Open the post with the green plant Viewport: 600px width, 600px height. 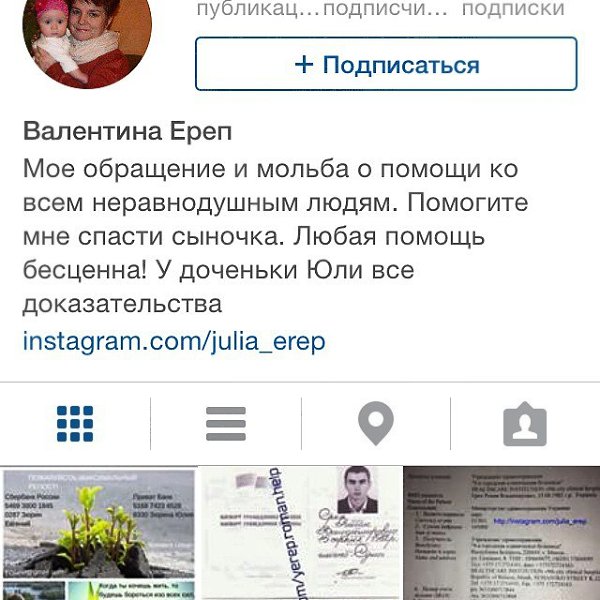[97, 533]
